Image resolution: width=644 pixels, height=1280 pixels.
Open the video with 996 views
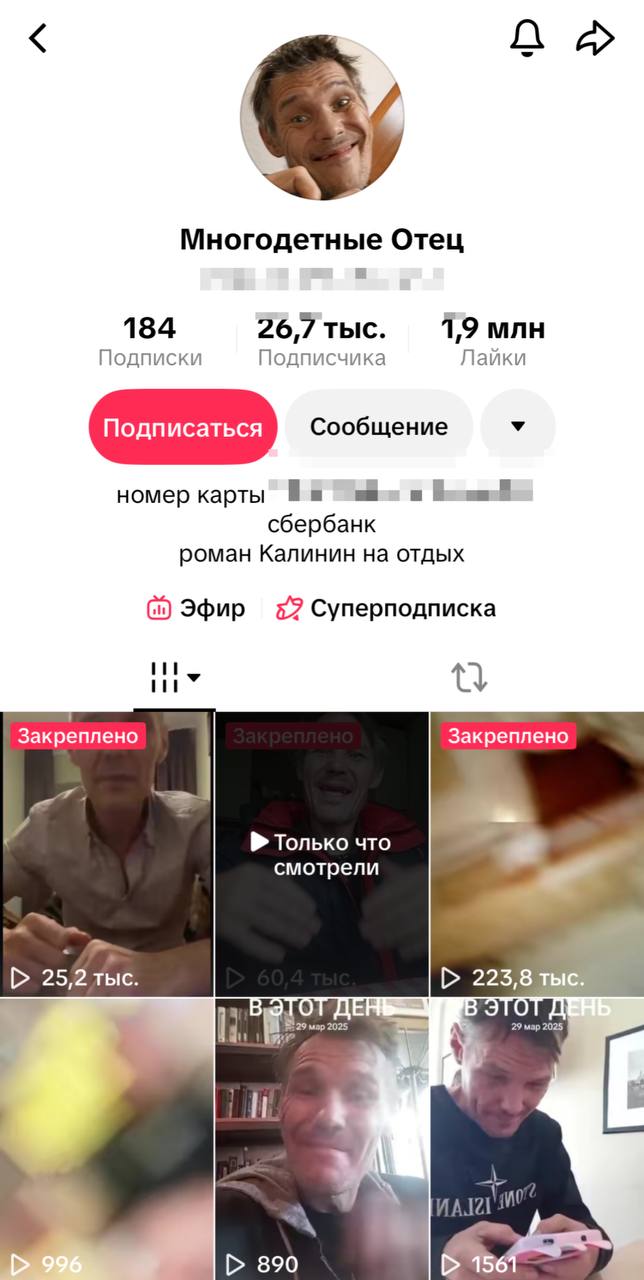tap(106, 1140)
